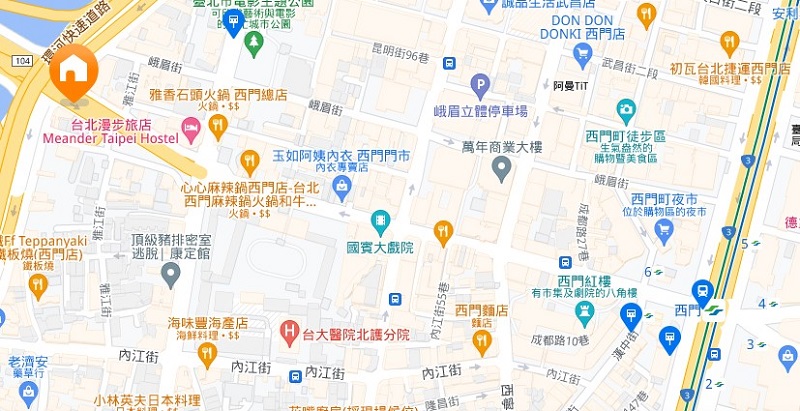Screen dimensions: 800x411
Task: Open 西門町夜市 shopping marker
Action: [664, 232]
